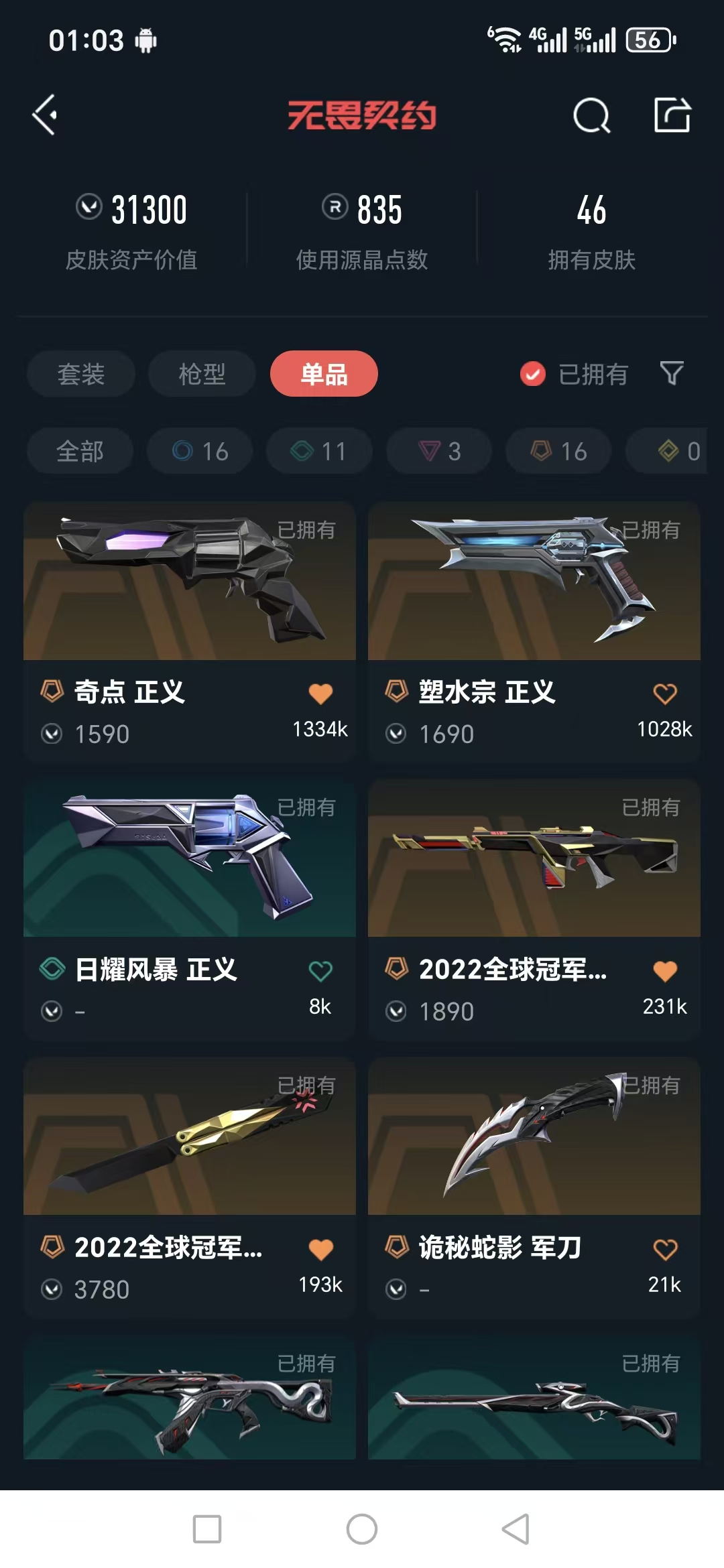This screenshot has width=724, height=1568.
Task: Tap the 单品 button
Action: [323, 374]
